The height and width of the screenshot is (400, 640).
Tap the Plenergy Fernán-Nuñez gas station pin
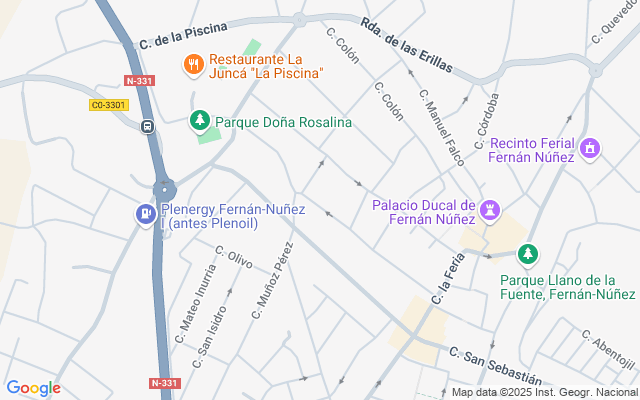point(147,212)
